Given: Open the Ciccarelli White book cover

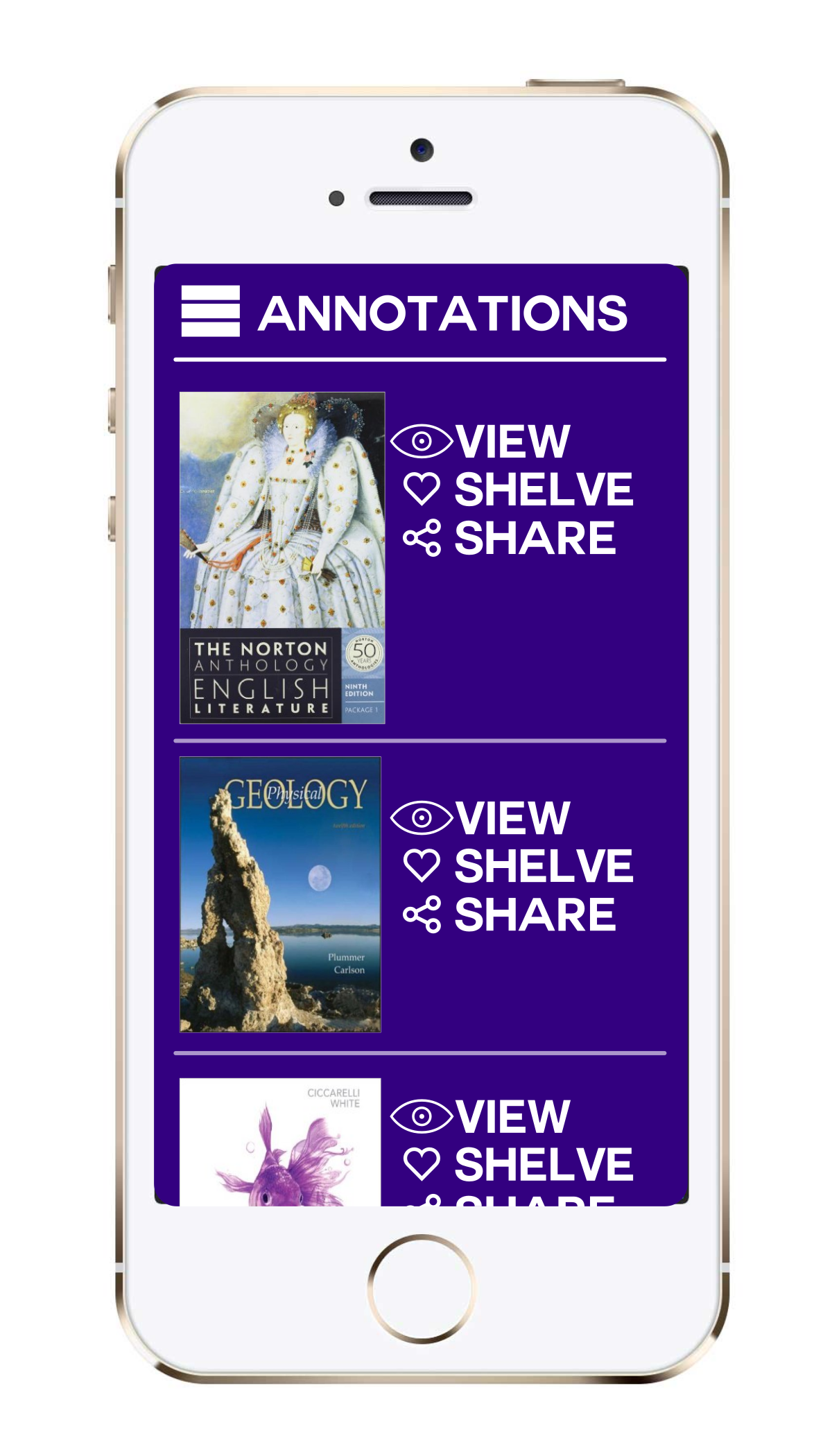Looking at the screenshot, I should [x=280, y=1142].
